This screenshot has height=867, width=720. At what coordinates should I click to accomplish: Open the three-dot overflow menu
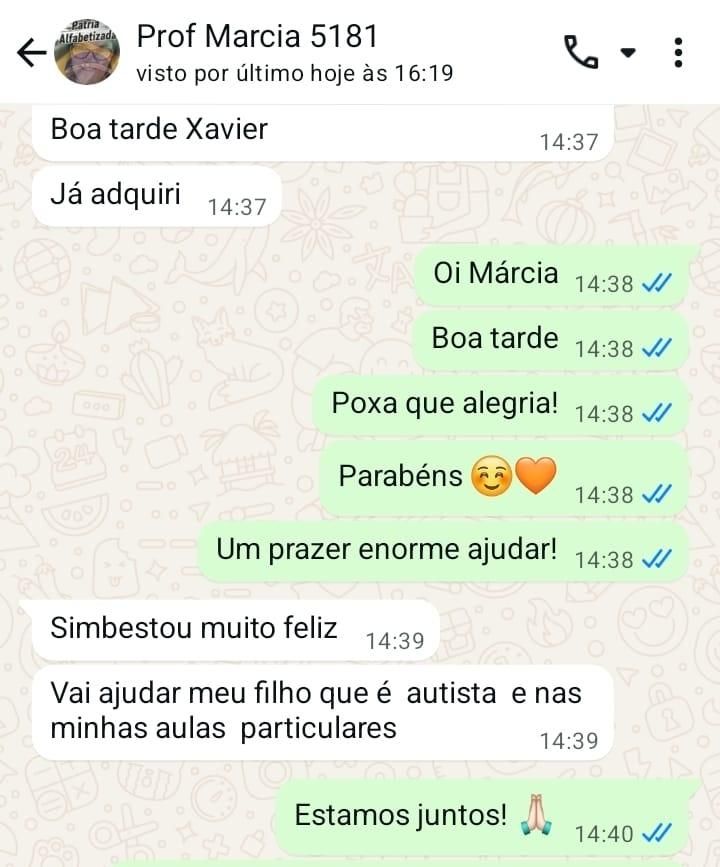[x=679, y=51]
